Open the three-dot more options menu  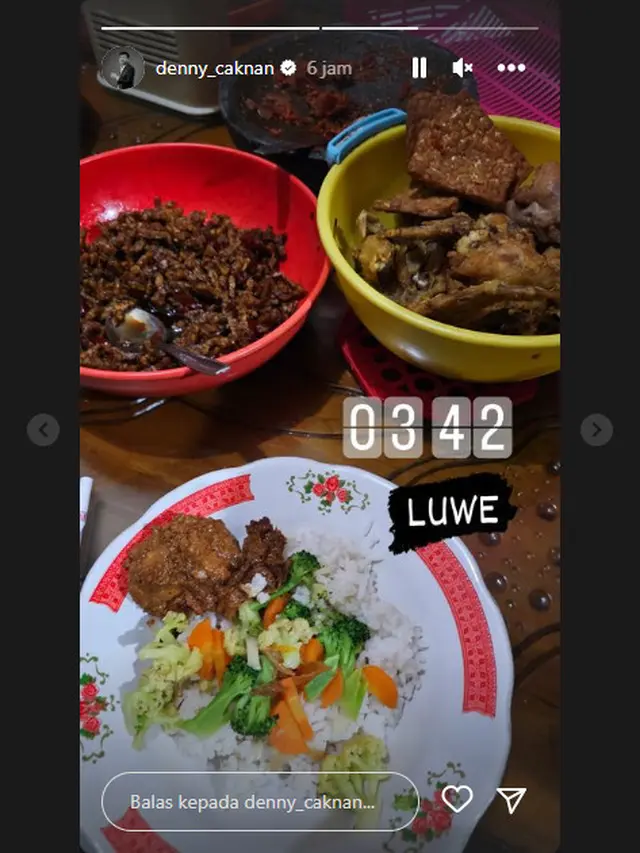click(511, 68)
